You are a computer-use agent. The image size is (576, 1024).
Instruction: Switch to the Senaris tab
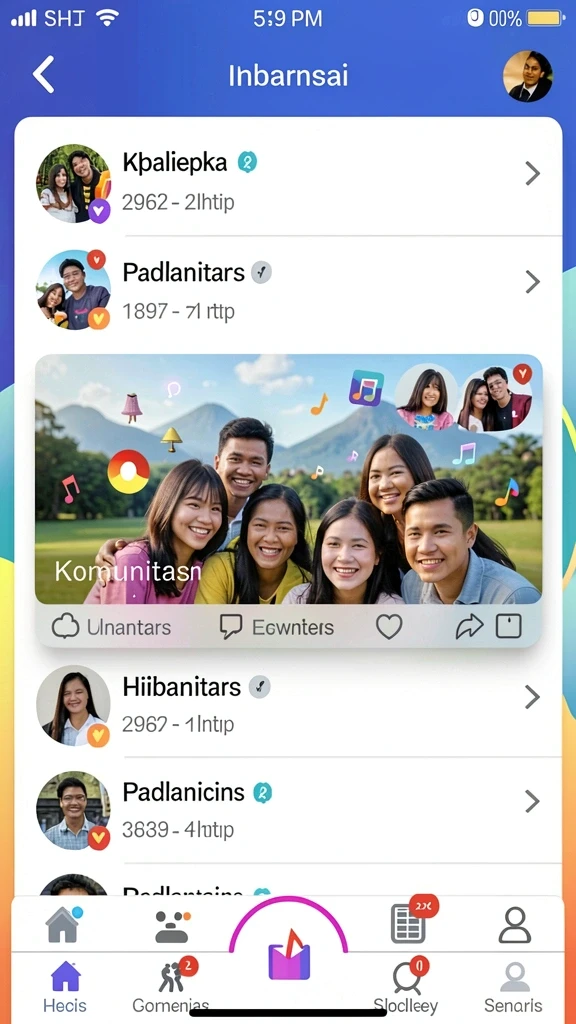[514, 986]
